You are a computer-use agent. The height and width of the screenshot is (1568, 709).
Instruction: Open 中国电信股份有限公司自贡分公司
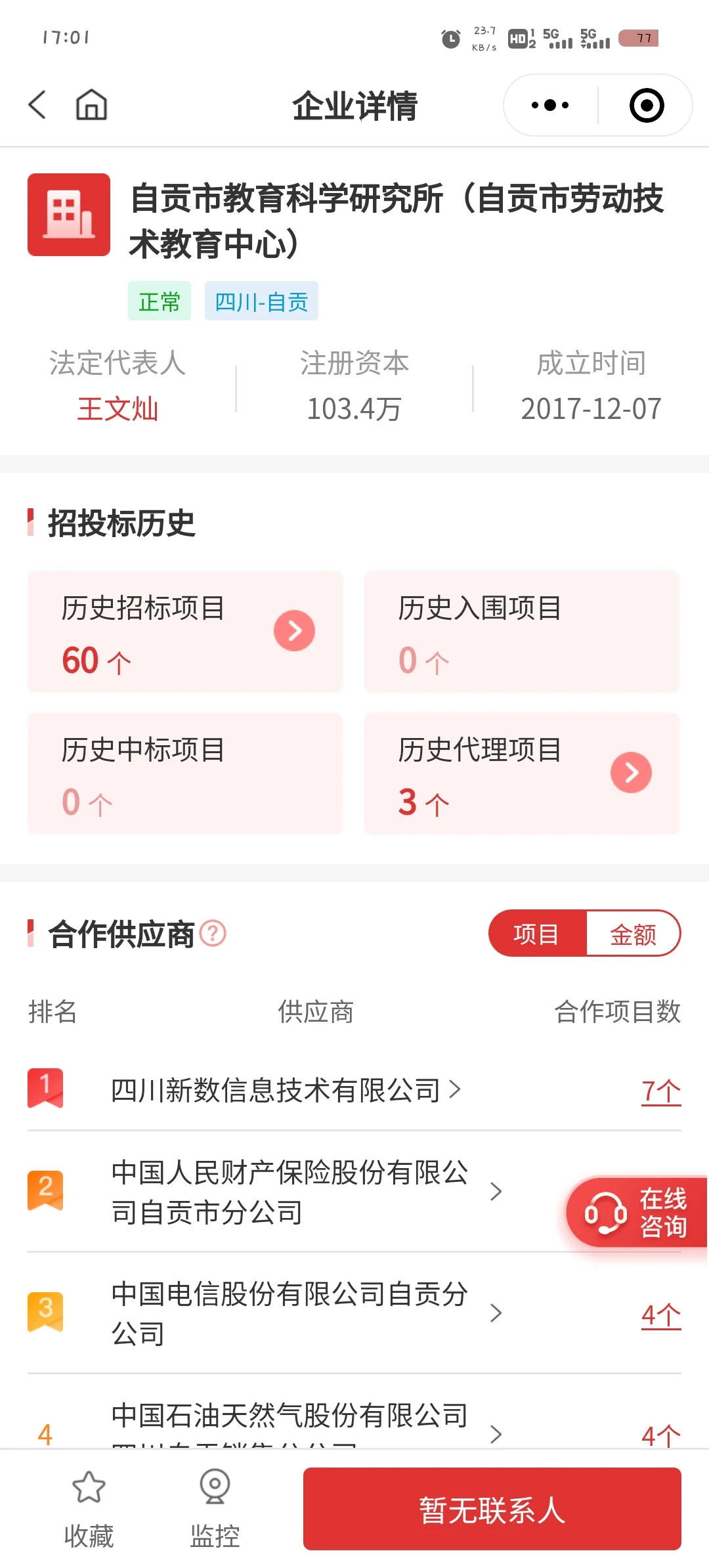[x=306, y=1313]
